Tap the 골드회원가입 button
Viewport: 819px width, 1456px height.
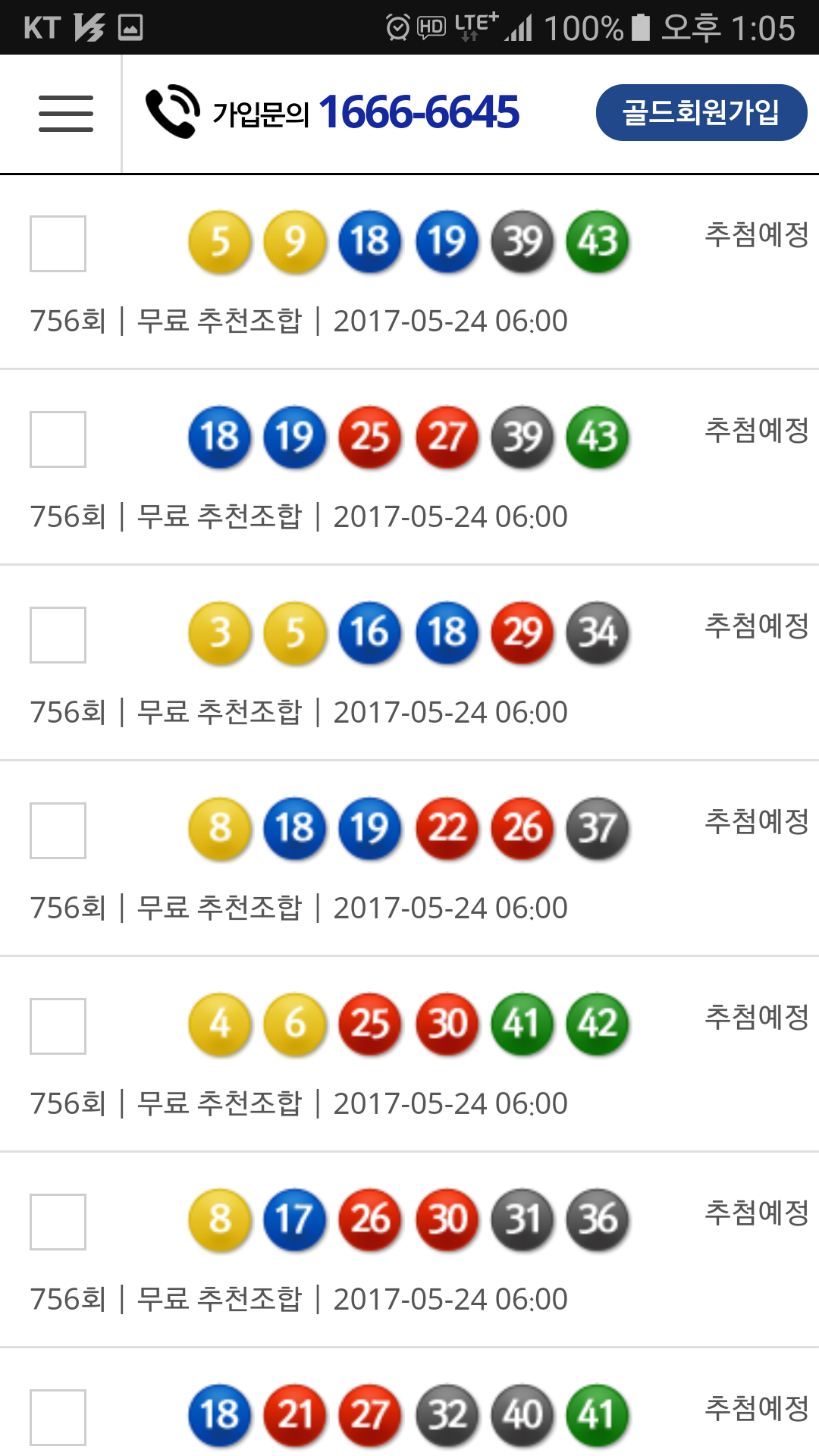pos(701,112)
